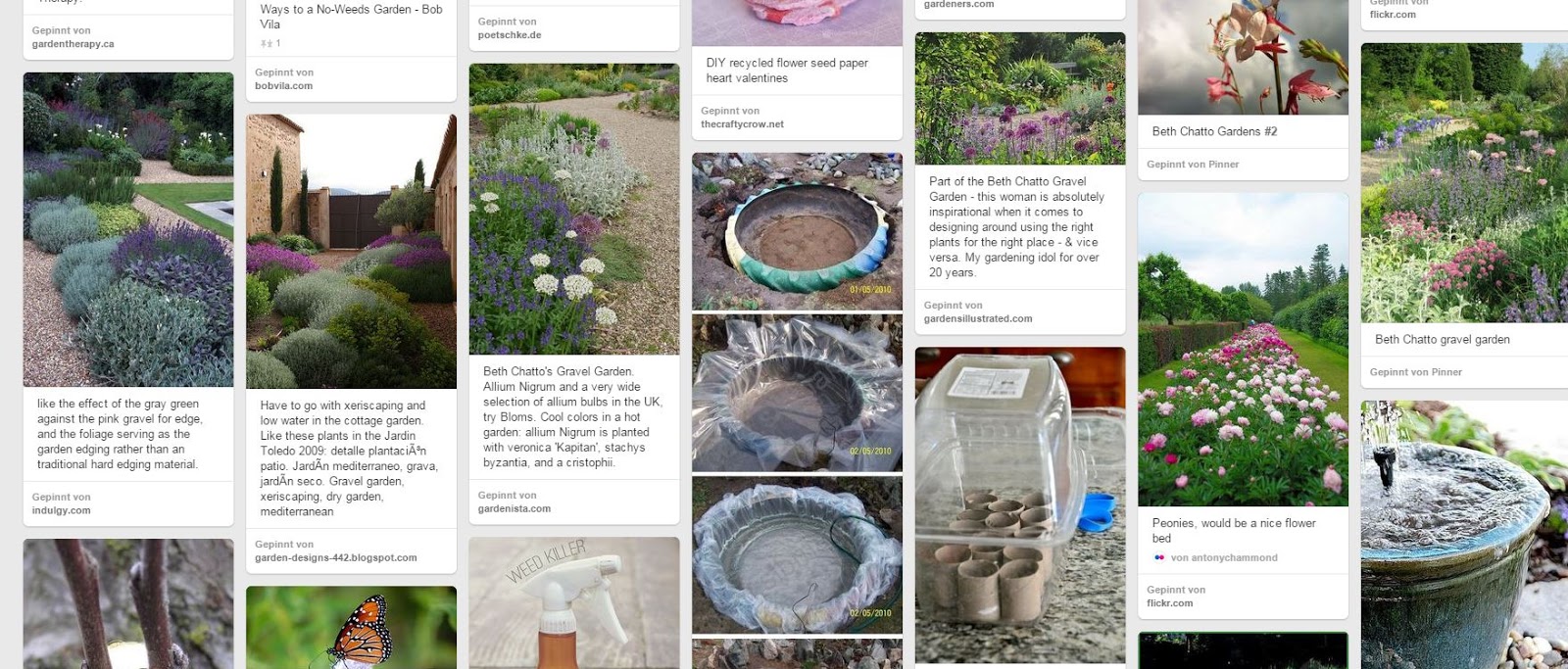Open the monarch butterfly pin
This screenshot has height=669, width=1568.
point(351,627)
